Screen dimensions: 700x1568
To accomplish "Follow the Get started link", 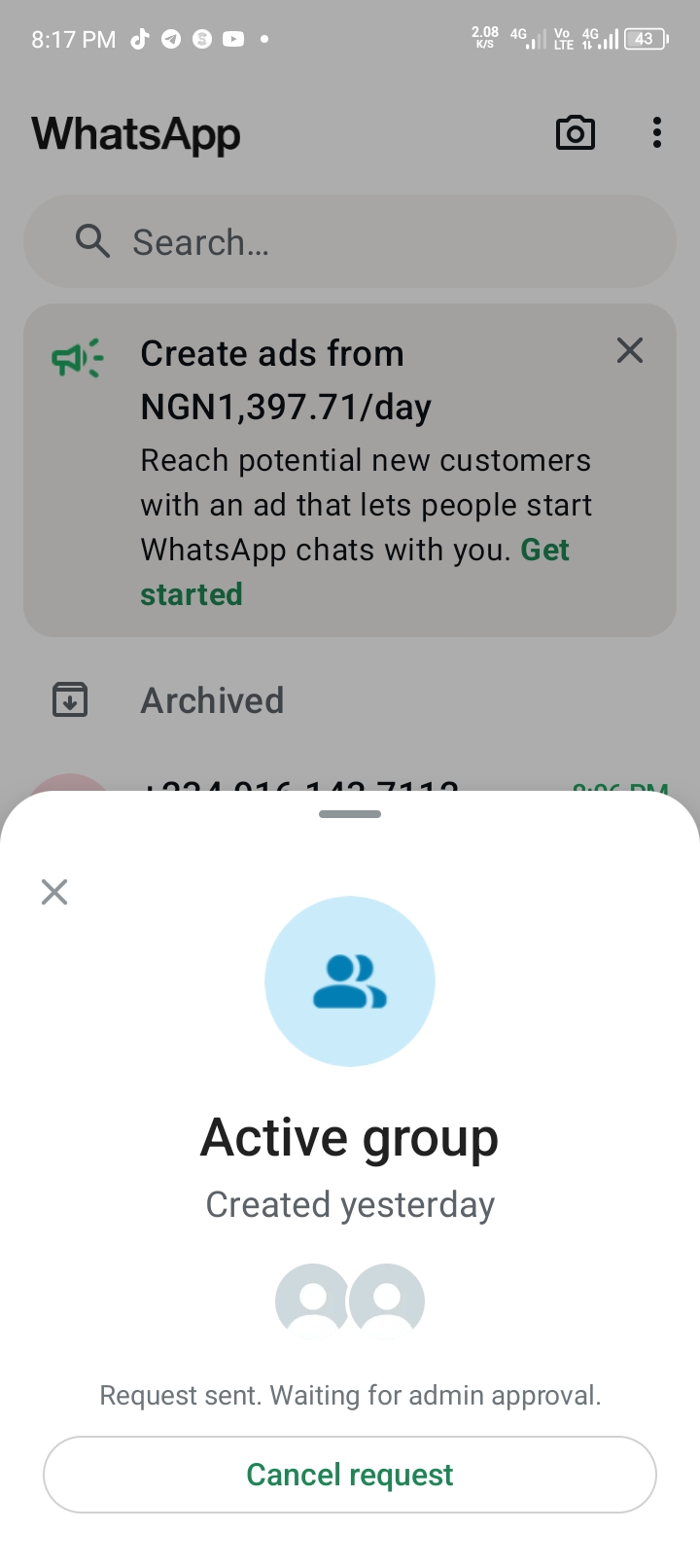I will tap(192, 593).
